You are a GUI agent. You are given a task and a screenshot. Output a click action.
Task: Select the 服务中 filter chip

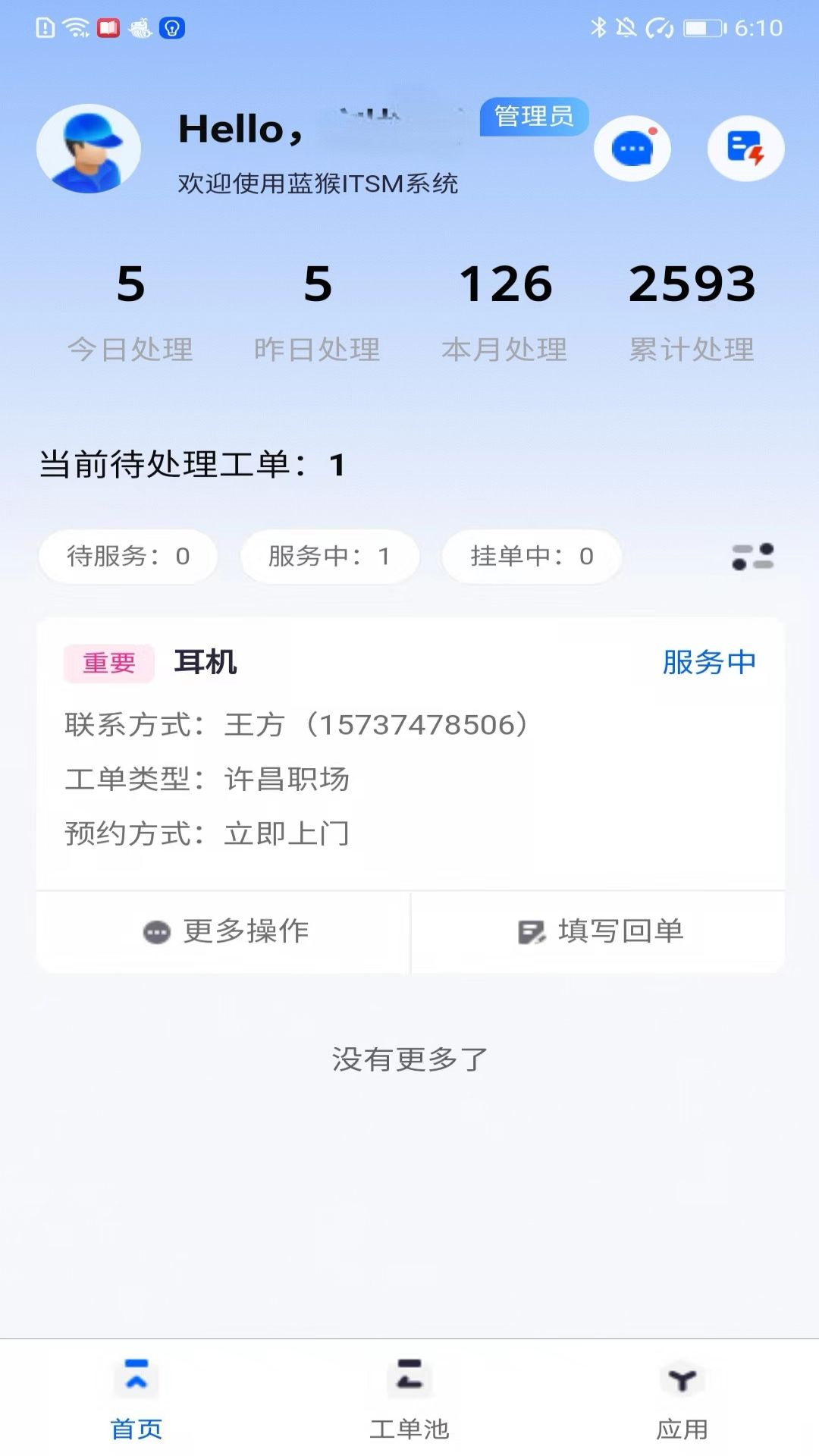click(330, 557)
